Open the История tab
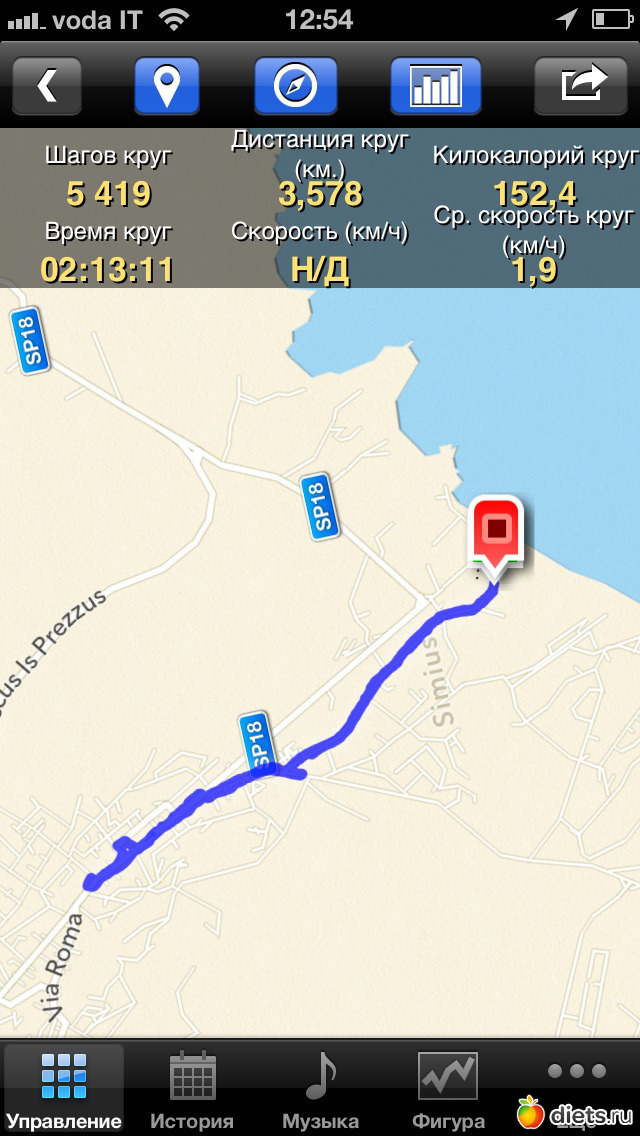The image size is (640, 1136). click(192, 1090)
